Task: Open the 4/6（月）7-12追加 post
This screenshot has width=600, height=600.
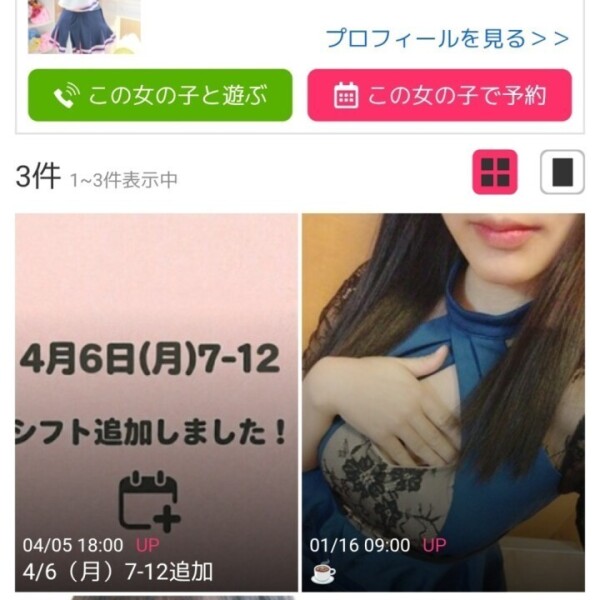Action: pos(156,402)
